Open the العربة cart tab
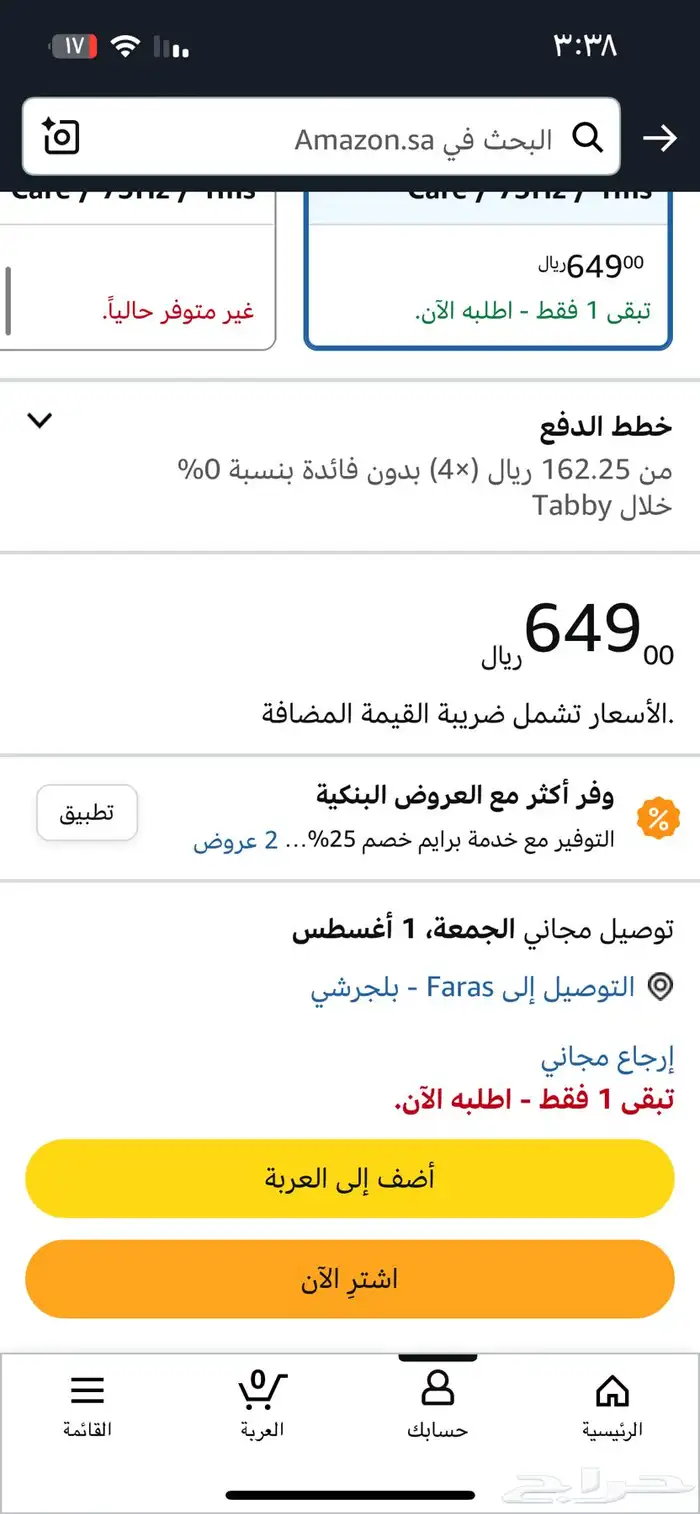 [x=262, y=1404]
